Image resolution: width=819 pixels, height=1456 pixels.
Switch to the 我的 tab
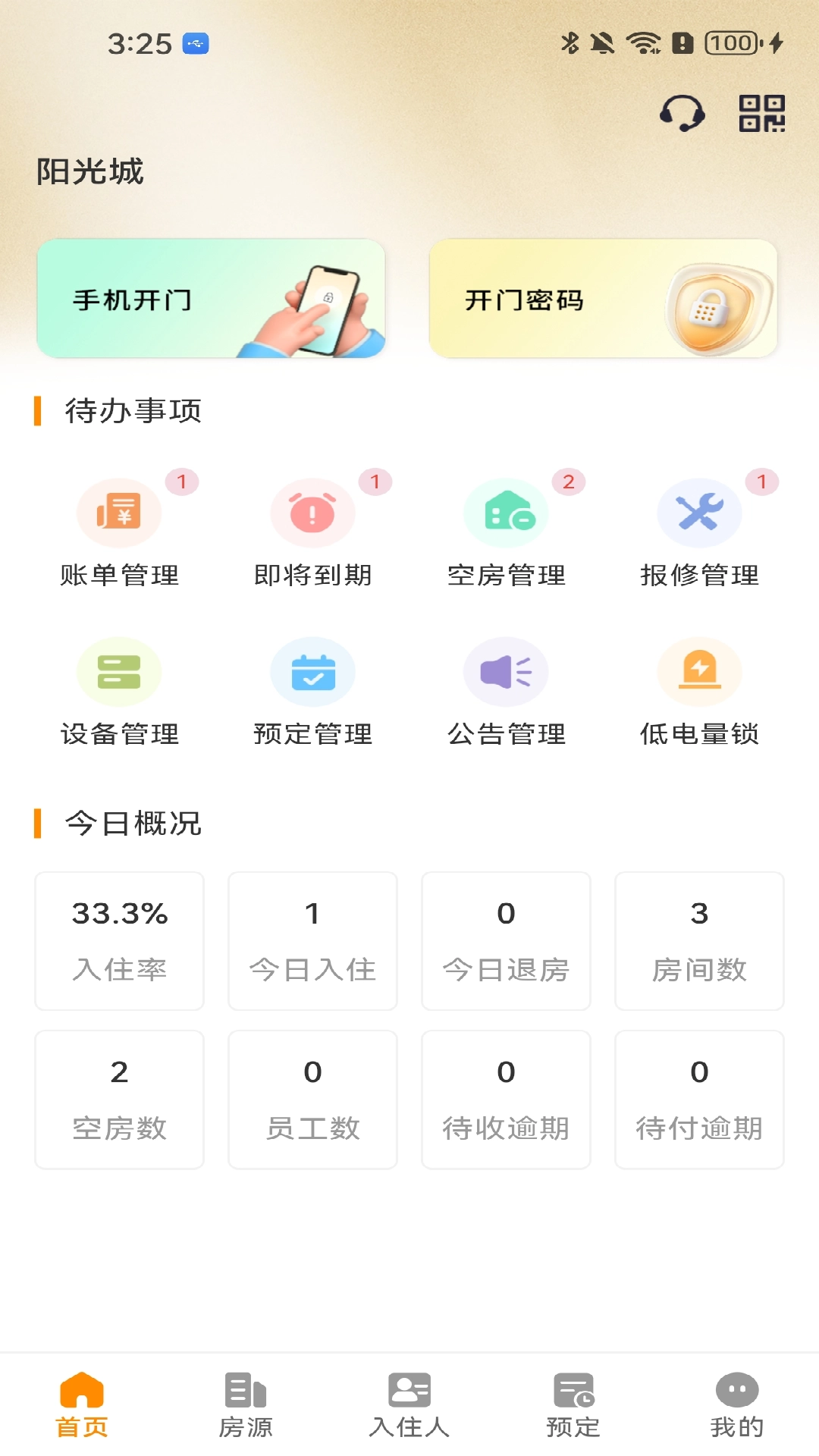click(736, 1405)
